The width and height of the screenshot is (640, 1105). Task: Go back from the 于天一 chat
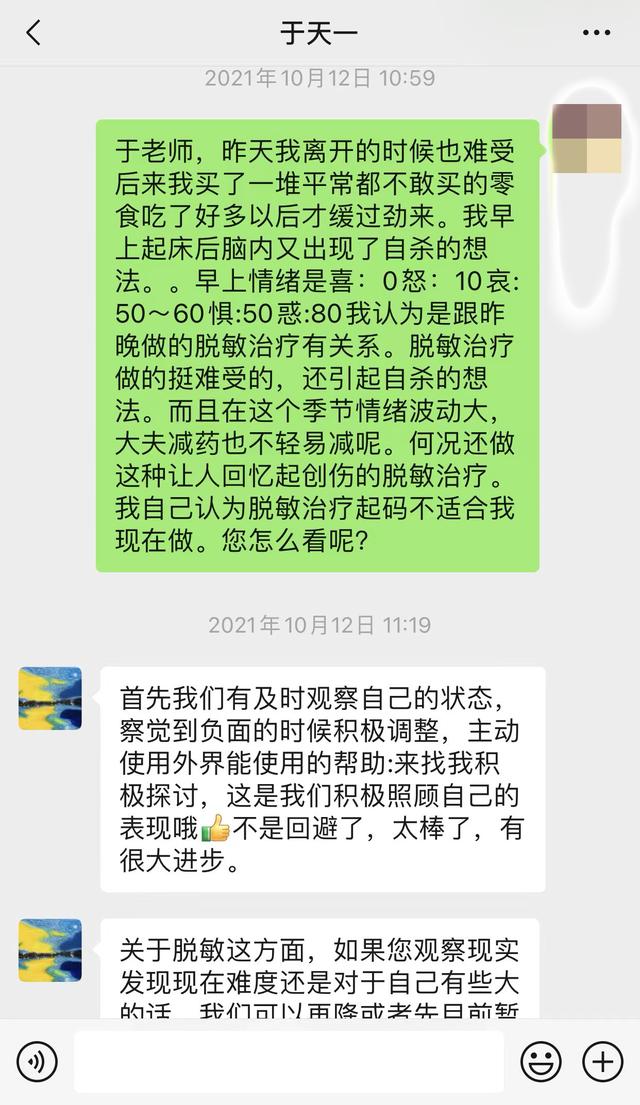(33, 33)
